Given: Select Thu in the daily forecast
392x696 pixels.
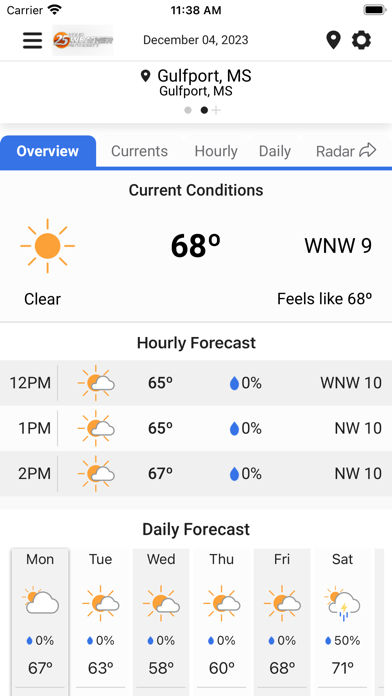Looking at the screenshot, I should coord(222,621).
